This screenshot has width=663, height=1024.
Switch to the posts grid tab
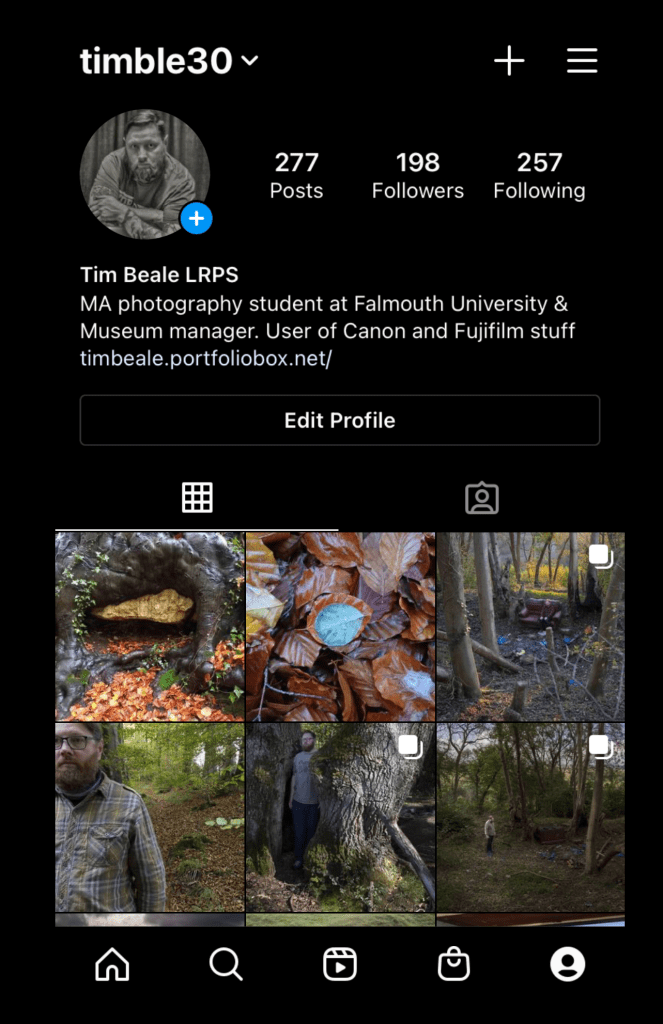197,497
